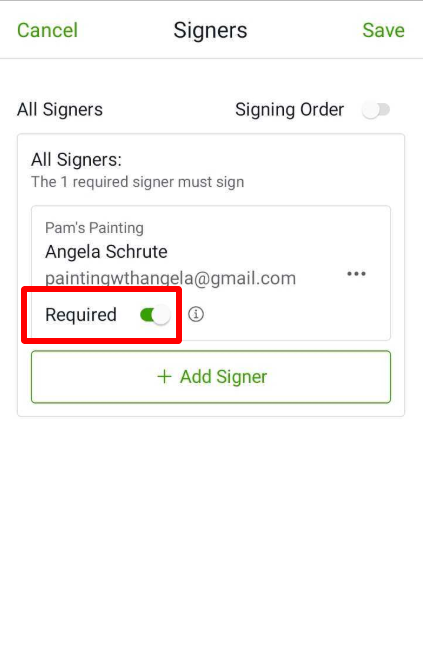Enable the Signing Order switch

[376, 110]
